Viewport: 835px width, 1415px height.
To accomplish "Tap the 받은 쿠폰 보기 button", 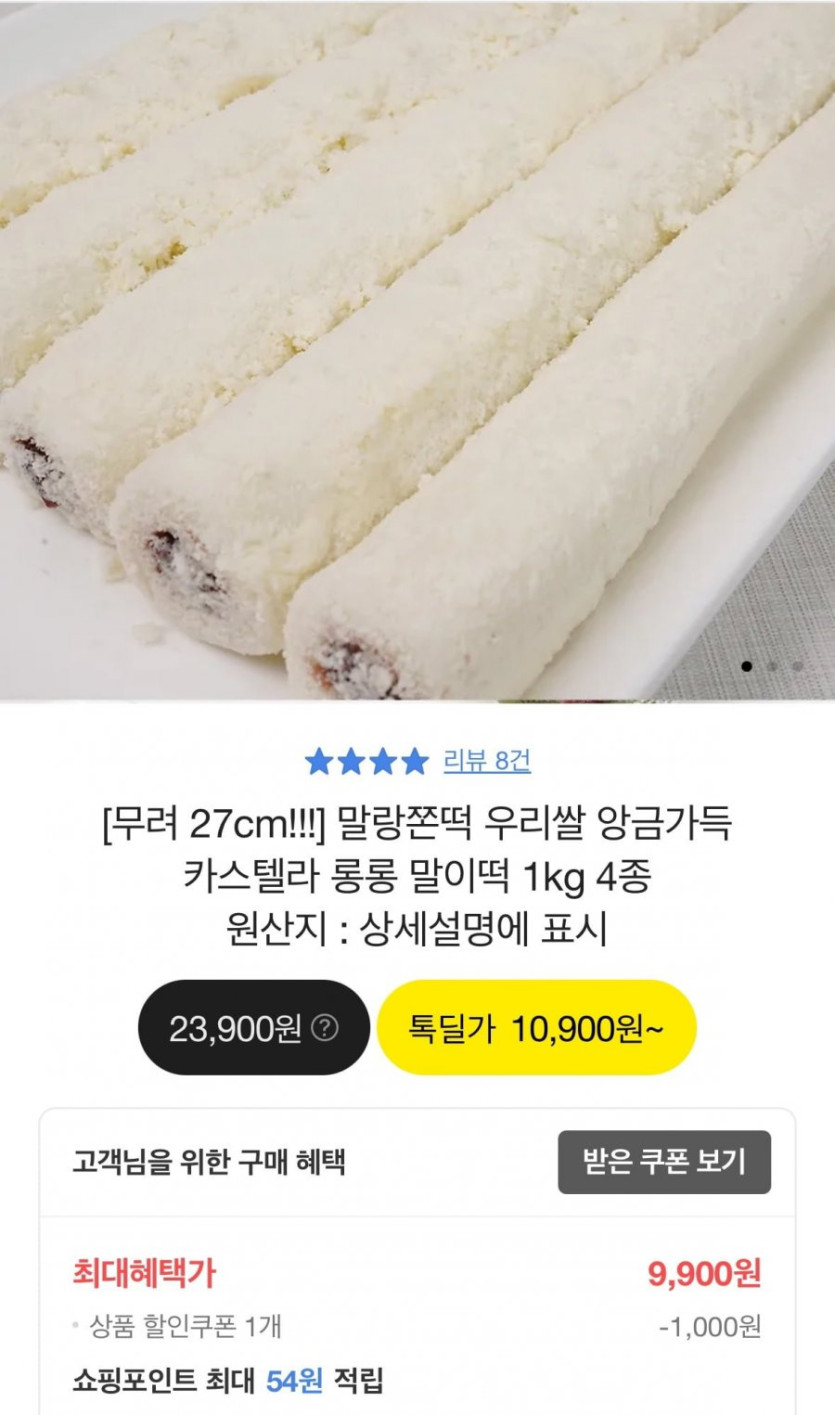I will click(664, 1162).
